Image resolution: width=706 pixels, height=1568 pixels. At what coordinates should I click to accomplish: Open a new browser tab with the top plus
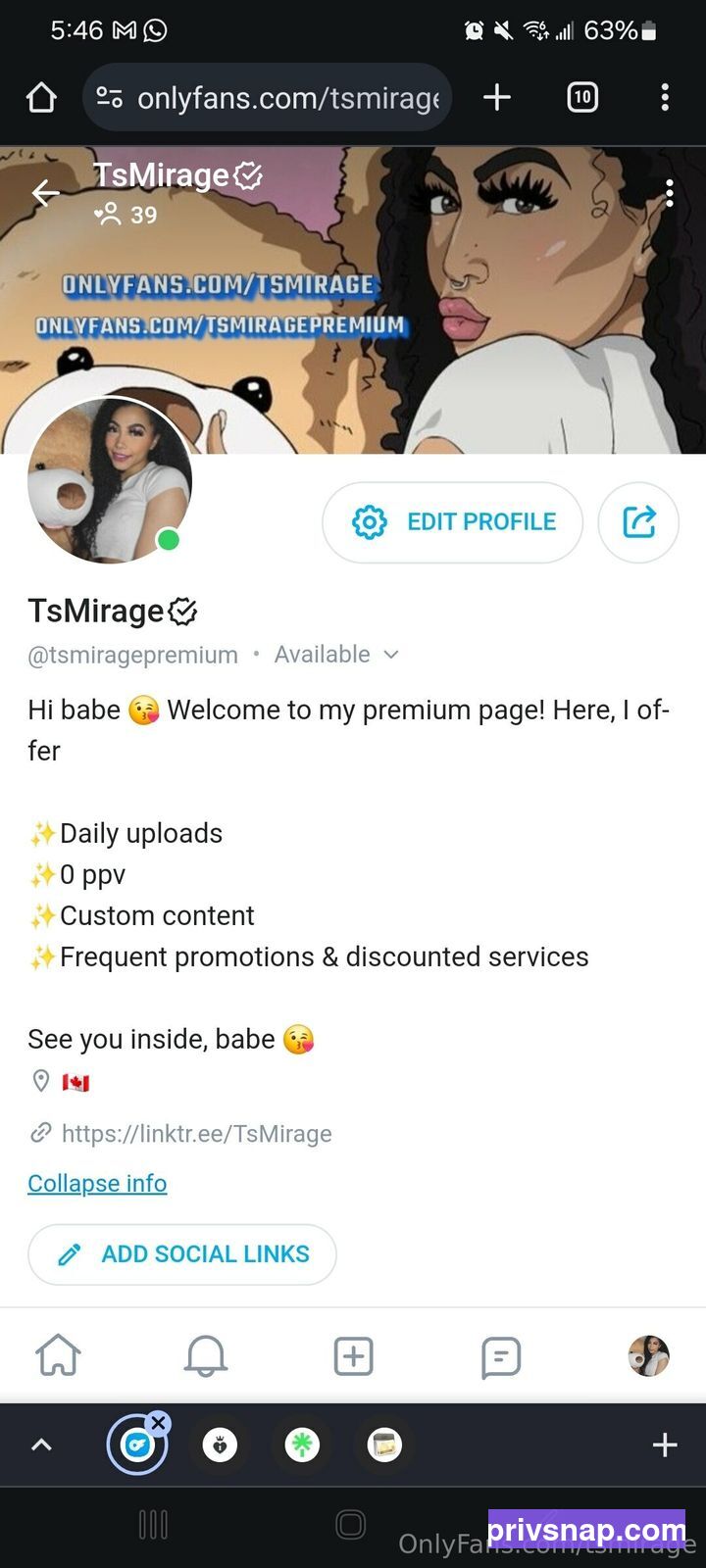coord(497,97)
